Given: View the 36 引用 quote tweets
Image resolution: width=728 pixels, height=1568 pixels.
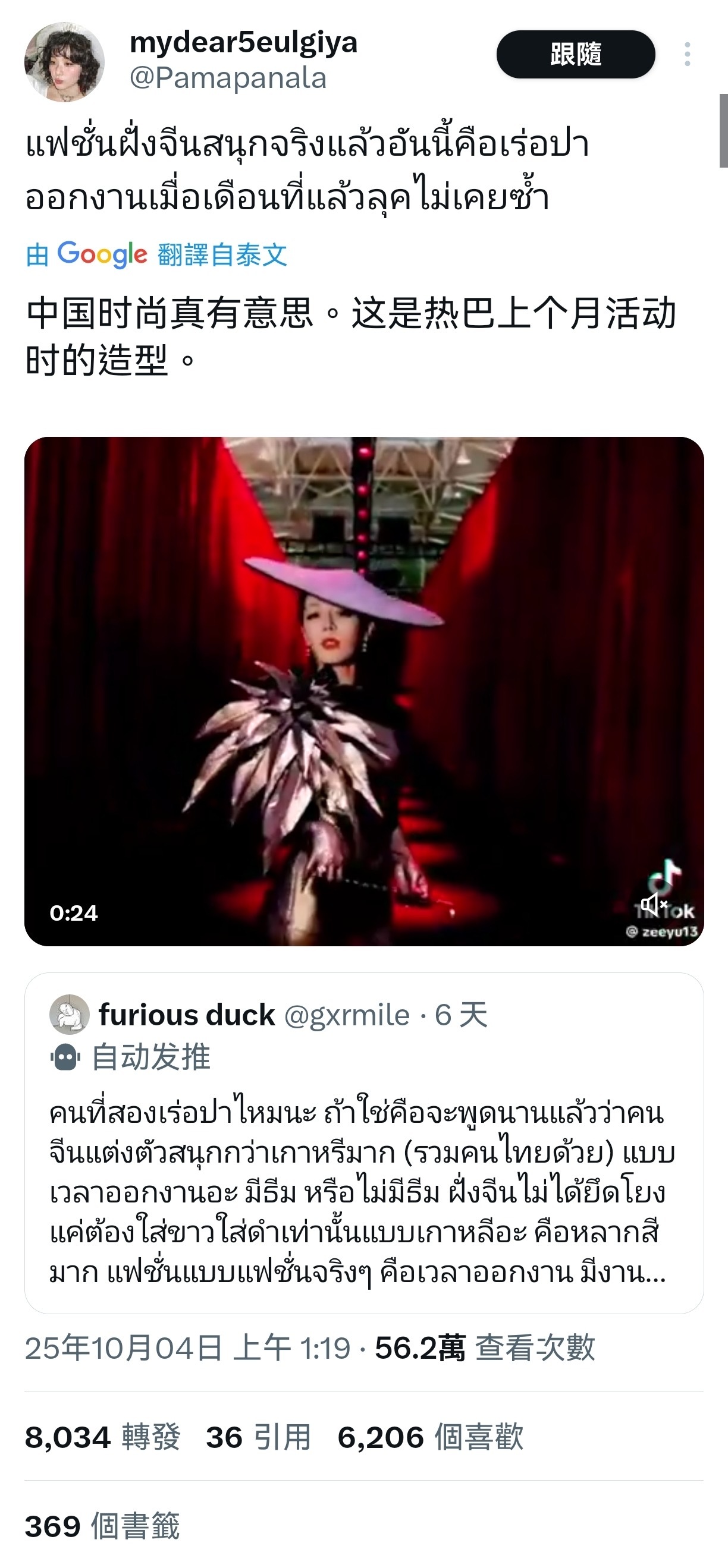Looking at the screenshot, I should 258,1437.
